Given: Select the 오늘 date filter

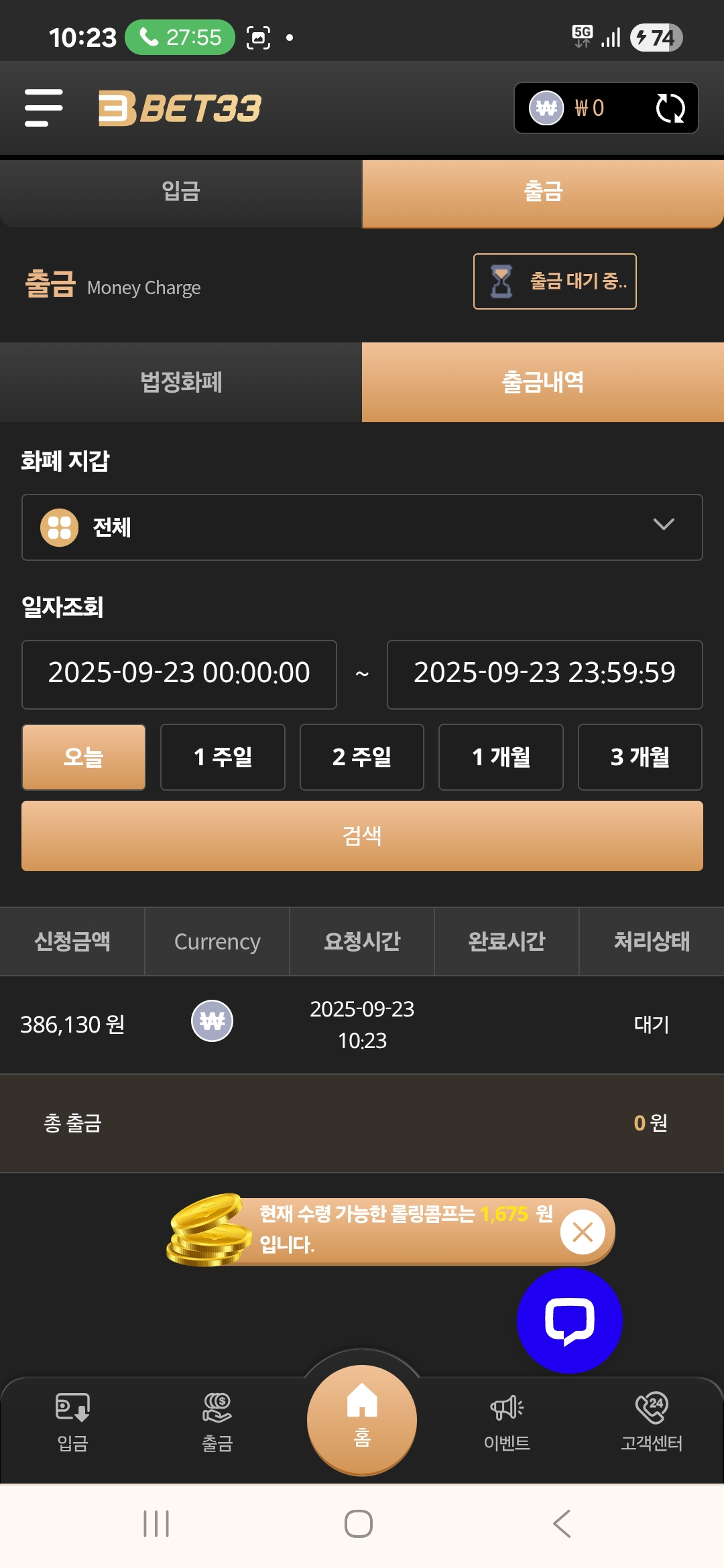Looking at the screenshot, I should 84,757.
